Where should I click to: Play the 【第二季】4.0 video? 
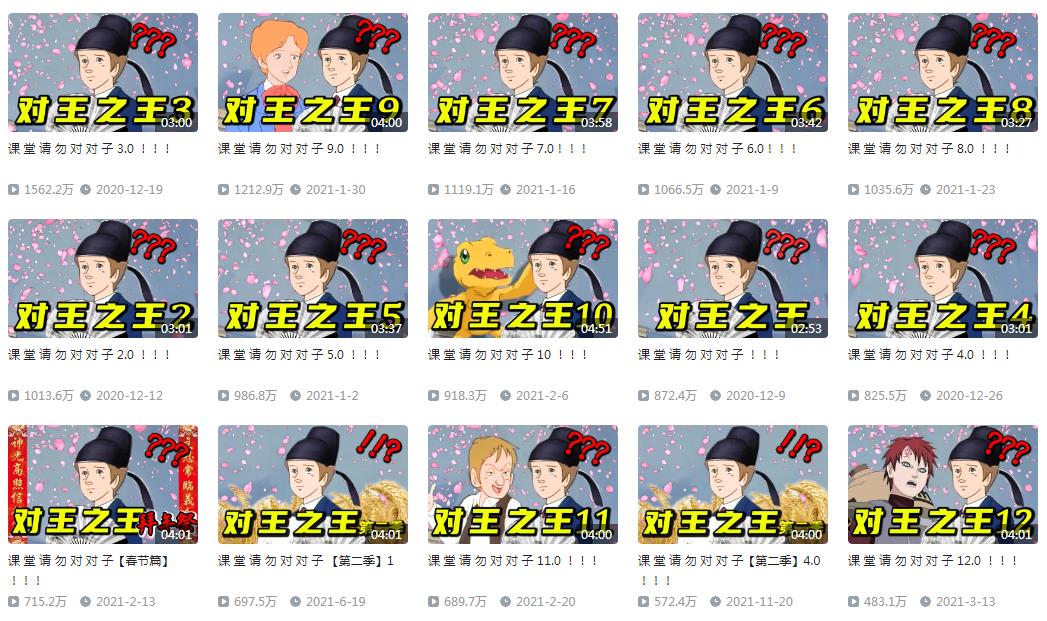click(x=733, y=484)
